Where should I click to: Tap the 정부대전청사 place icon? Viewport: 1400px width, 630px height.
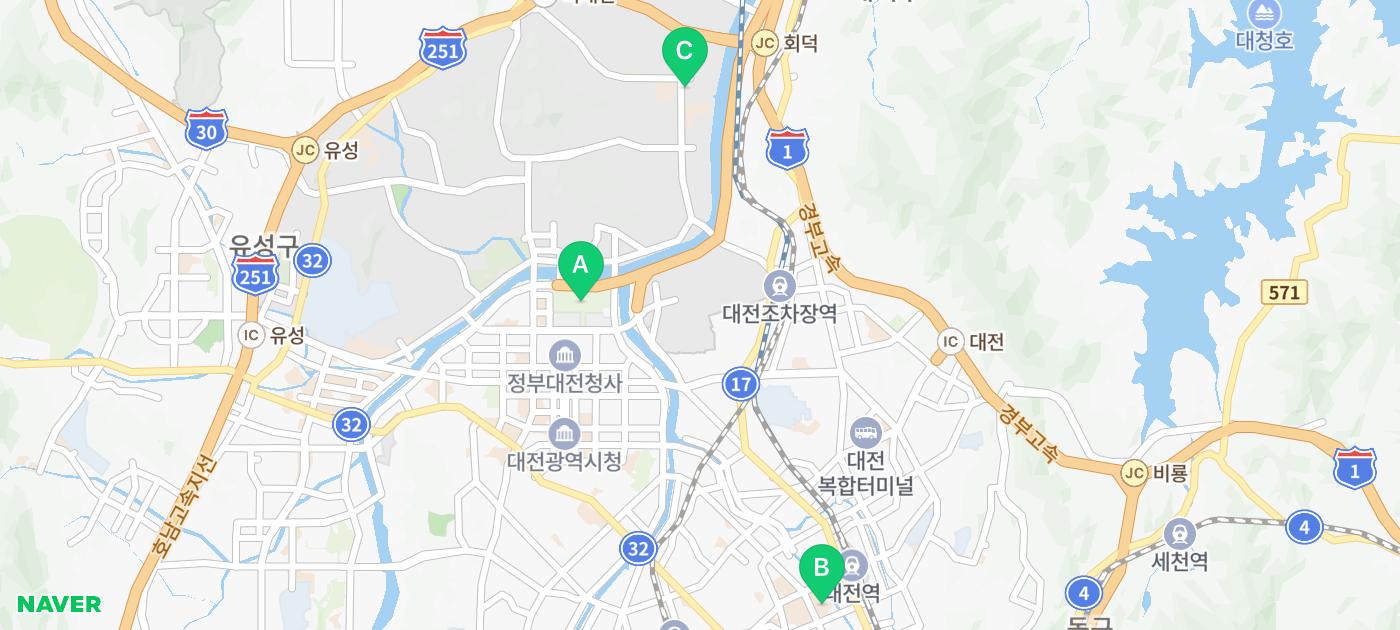tap(564, 355)
